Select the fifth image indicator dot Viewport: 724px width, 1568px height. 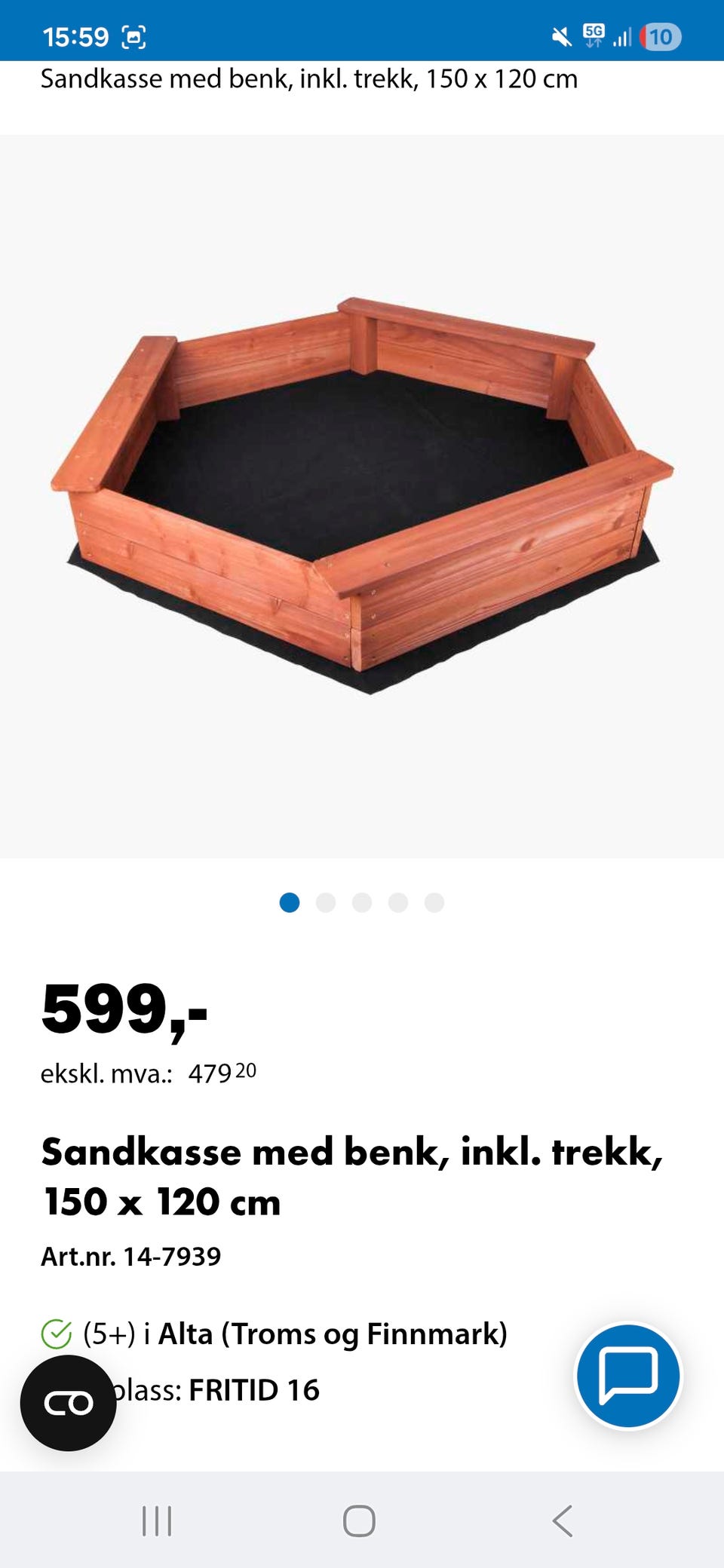point(434,902)
